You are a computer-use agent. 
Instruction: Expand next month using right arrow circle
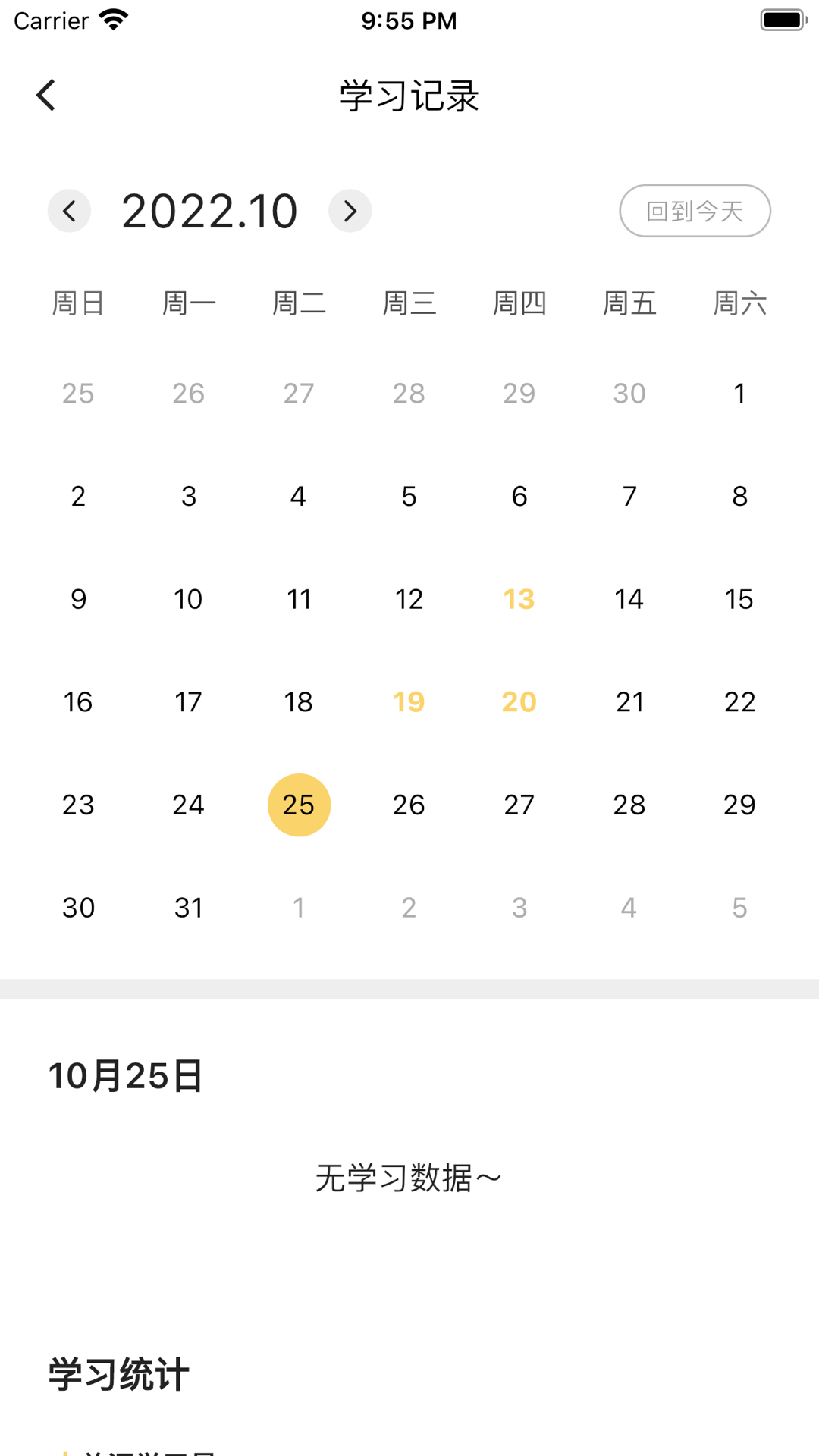tap(350, 211)
